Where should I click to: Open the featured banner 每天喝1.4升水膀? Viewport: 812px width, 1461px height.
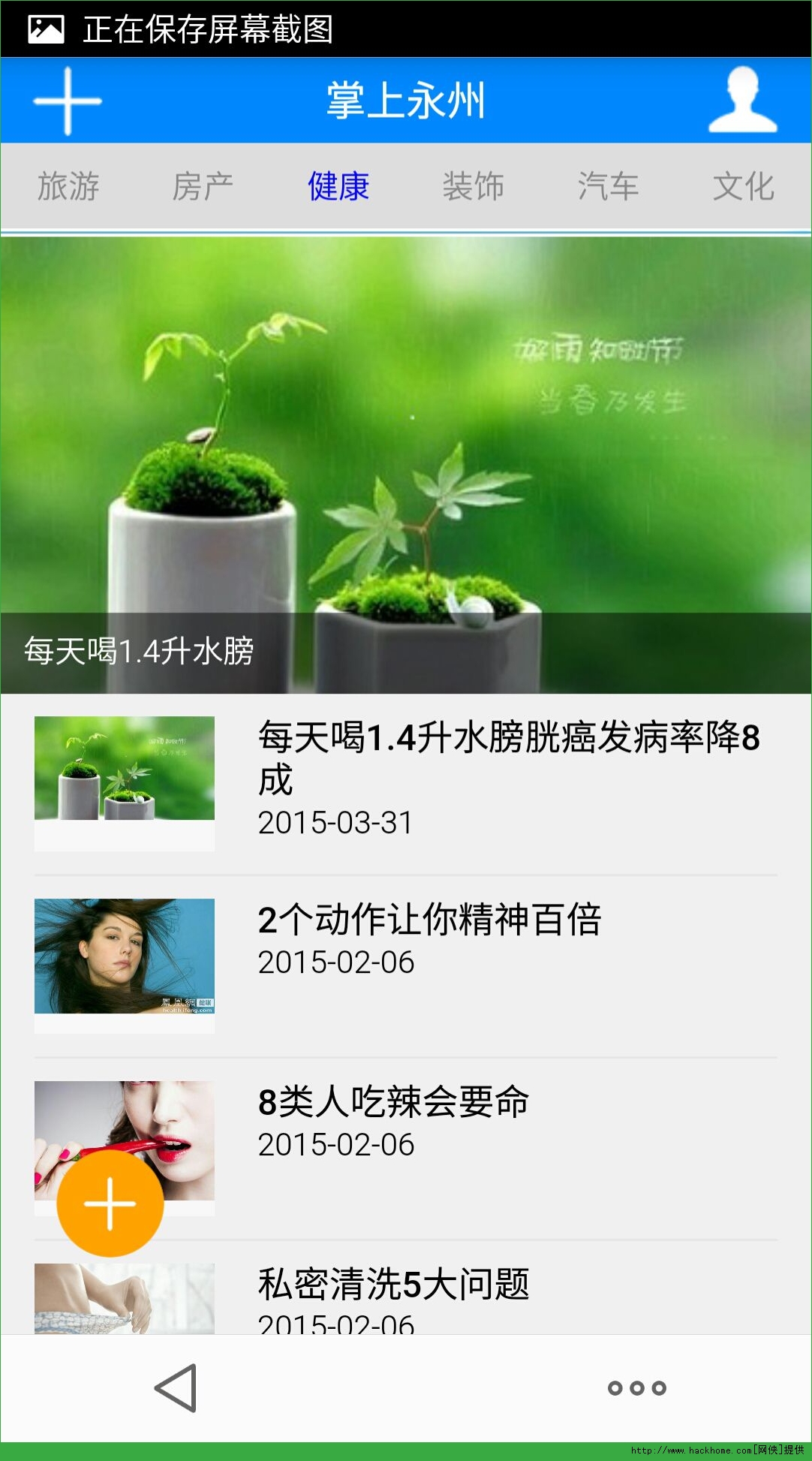point(405,465)
